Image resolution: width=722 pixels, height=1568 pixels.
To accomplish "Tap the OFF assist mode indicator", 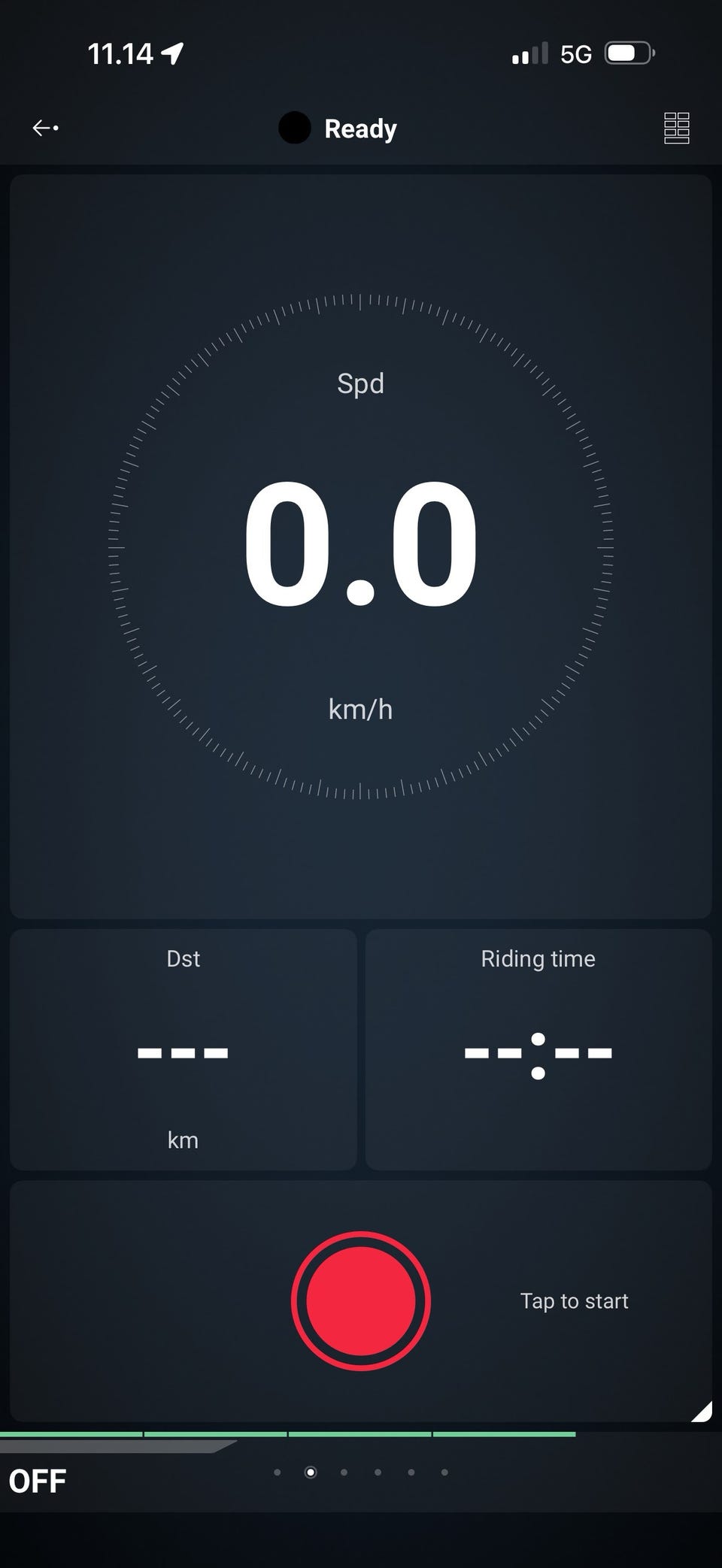I will [x=38, y=1481].
